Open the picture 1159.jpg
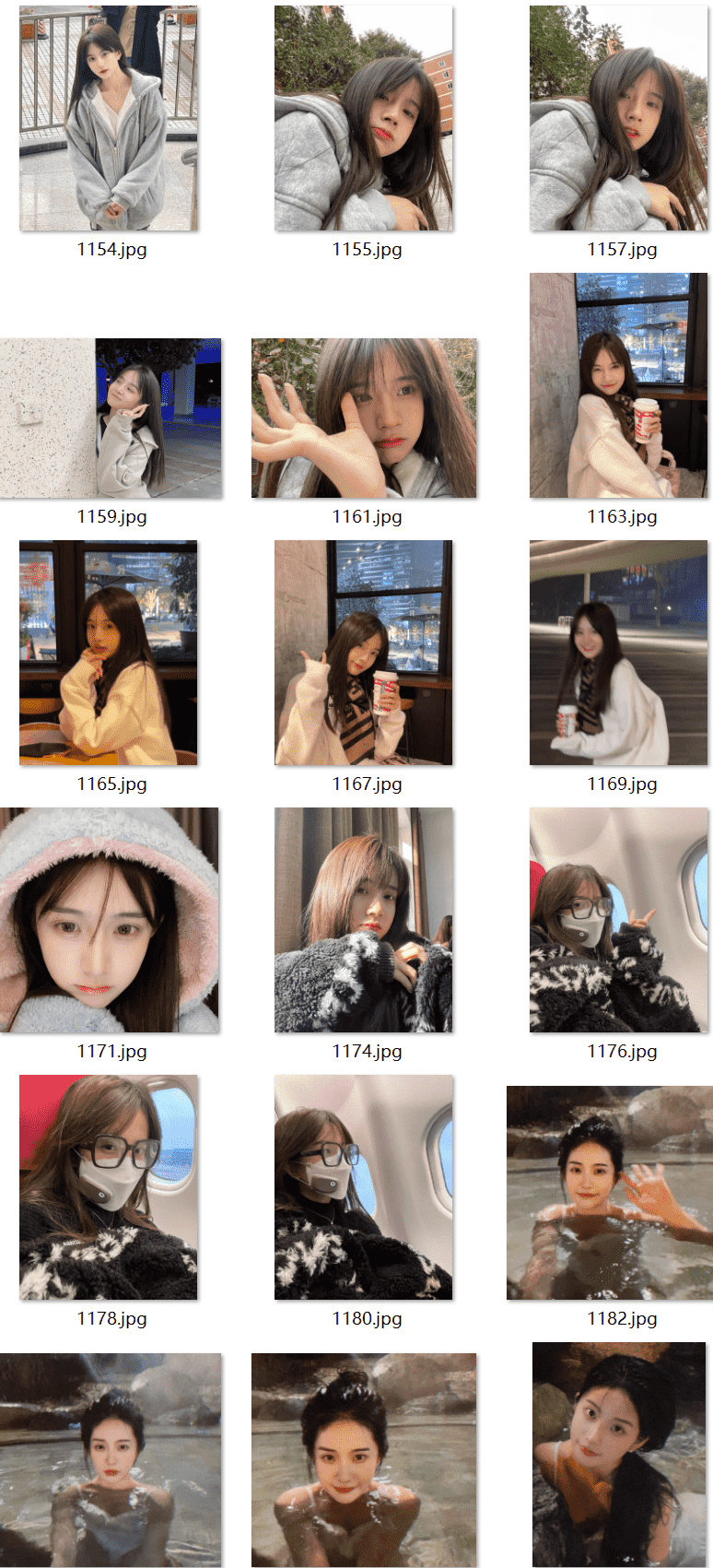 (111, 418)
